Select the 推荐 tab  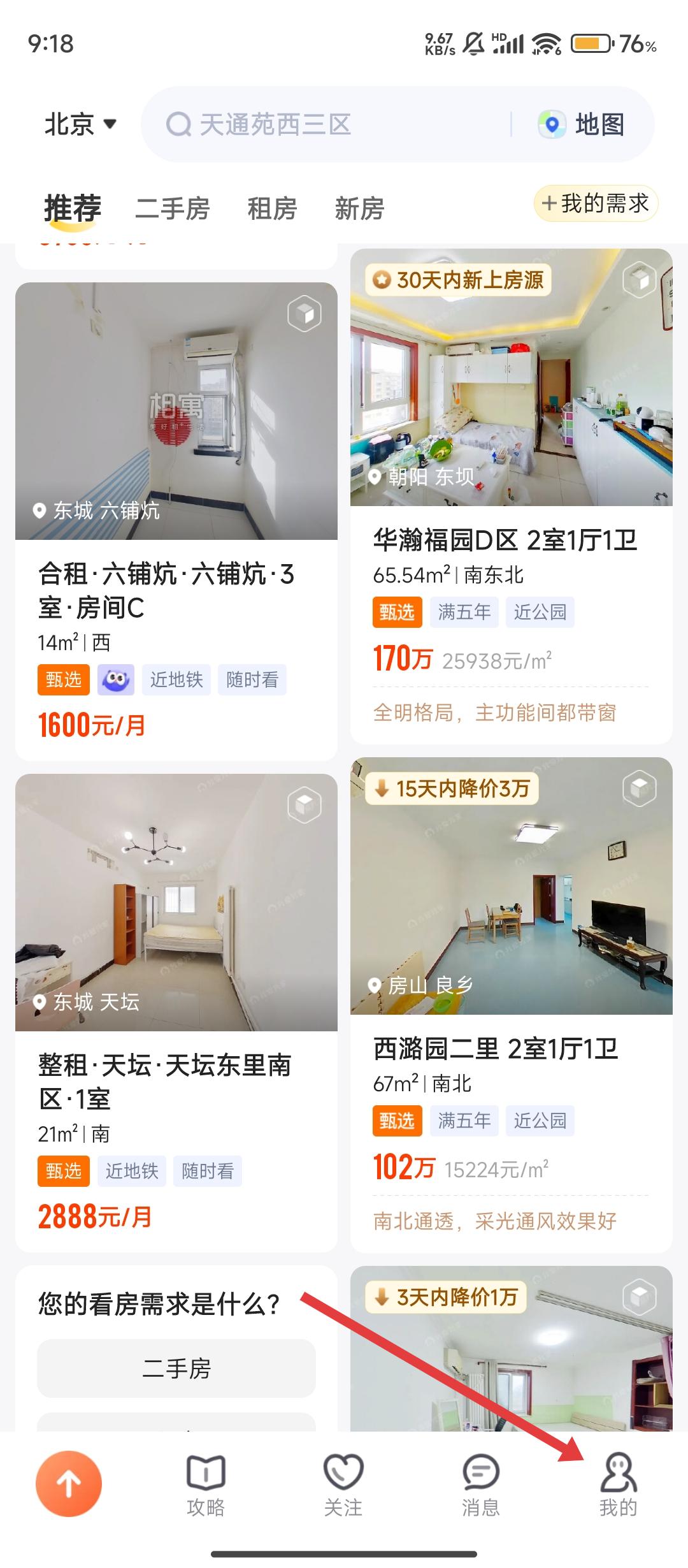(73, 208)
